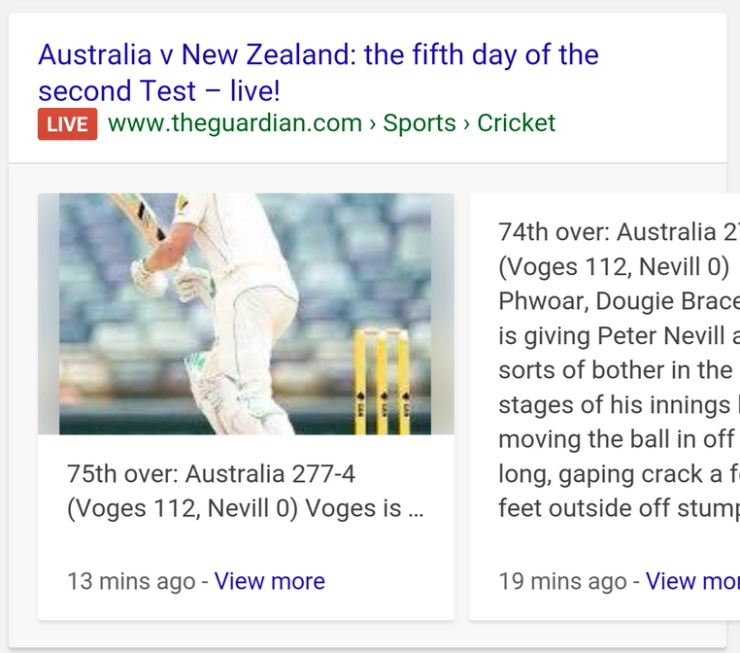Tap View more under the 74th over update

click(x=692, y=581)
